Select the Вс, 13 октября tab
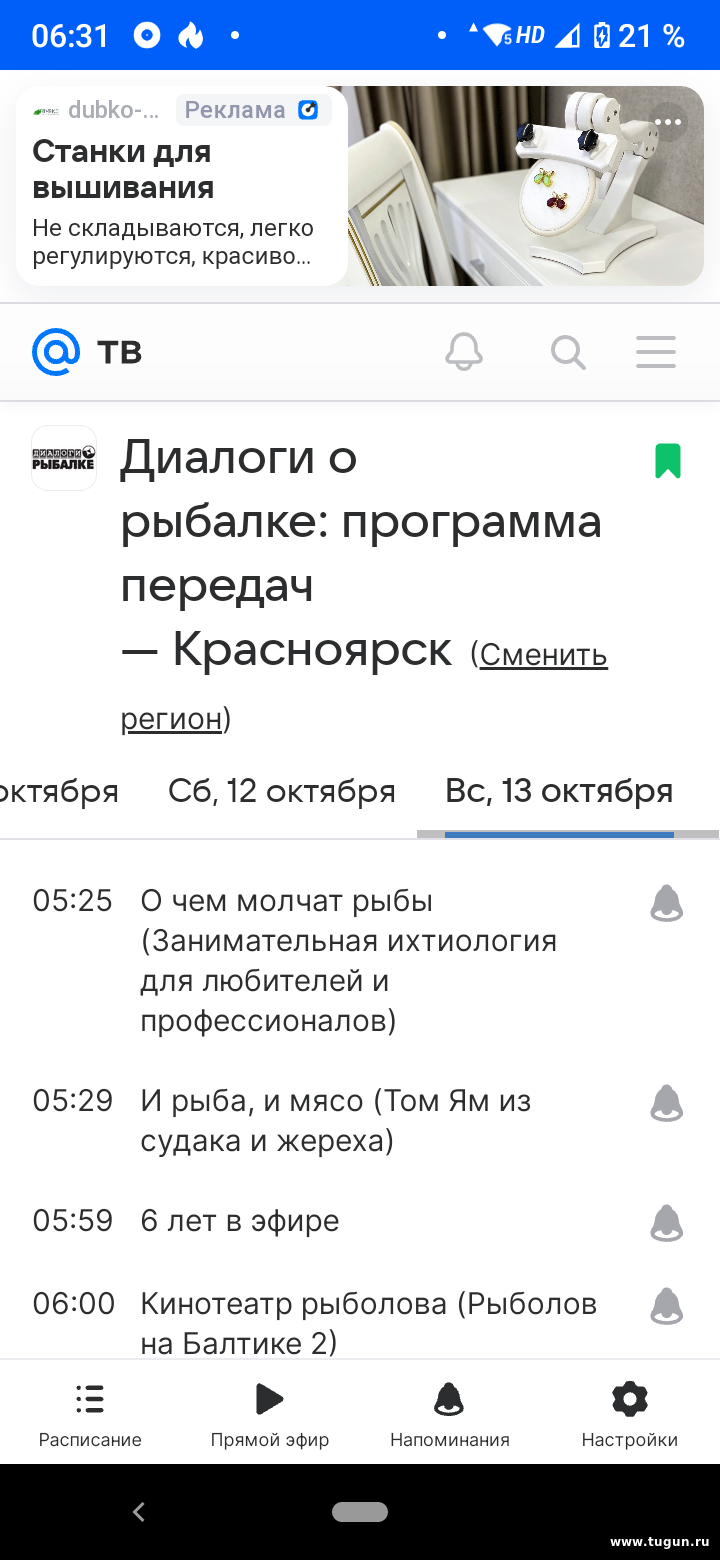Screen dimensions: 720x1560 coord(559,791)
